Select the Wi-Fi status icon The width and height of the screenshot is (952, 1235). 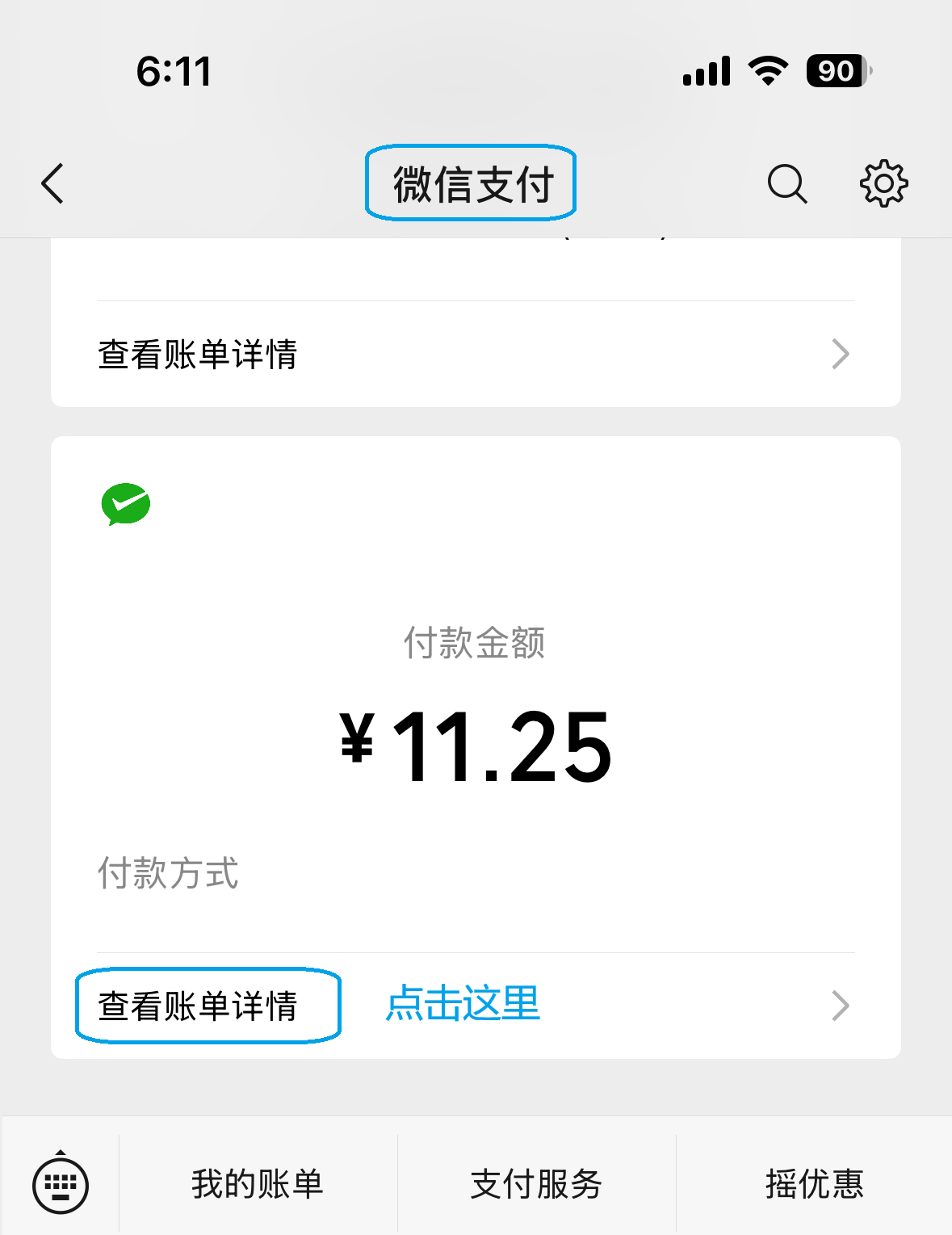[765, 71]
